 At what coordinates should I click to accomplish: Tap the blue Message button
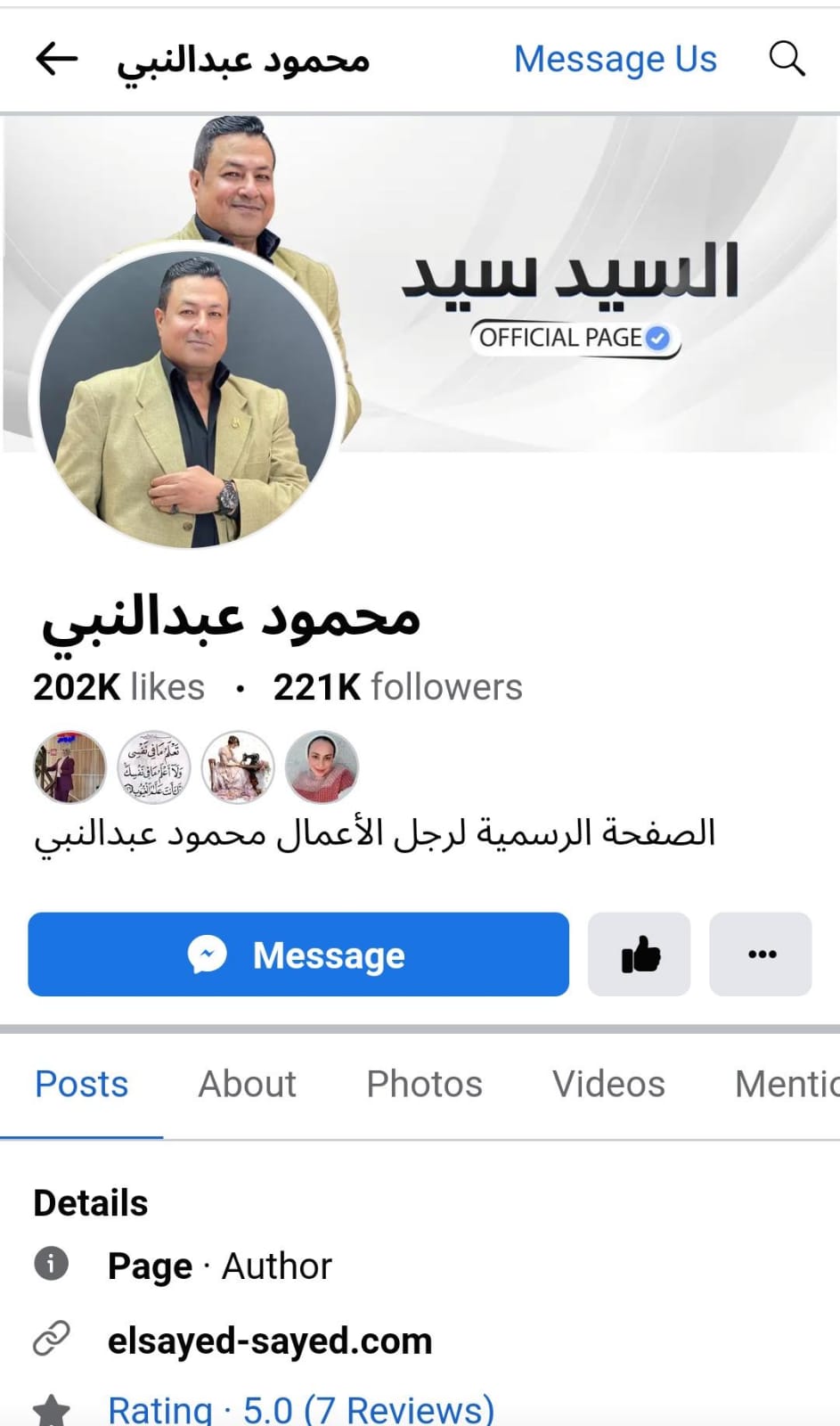click(298, 955)
